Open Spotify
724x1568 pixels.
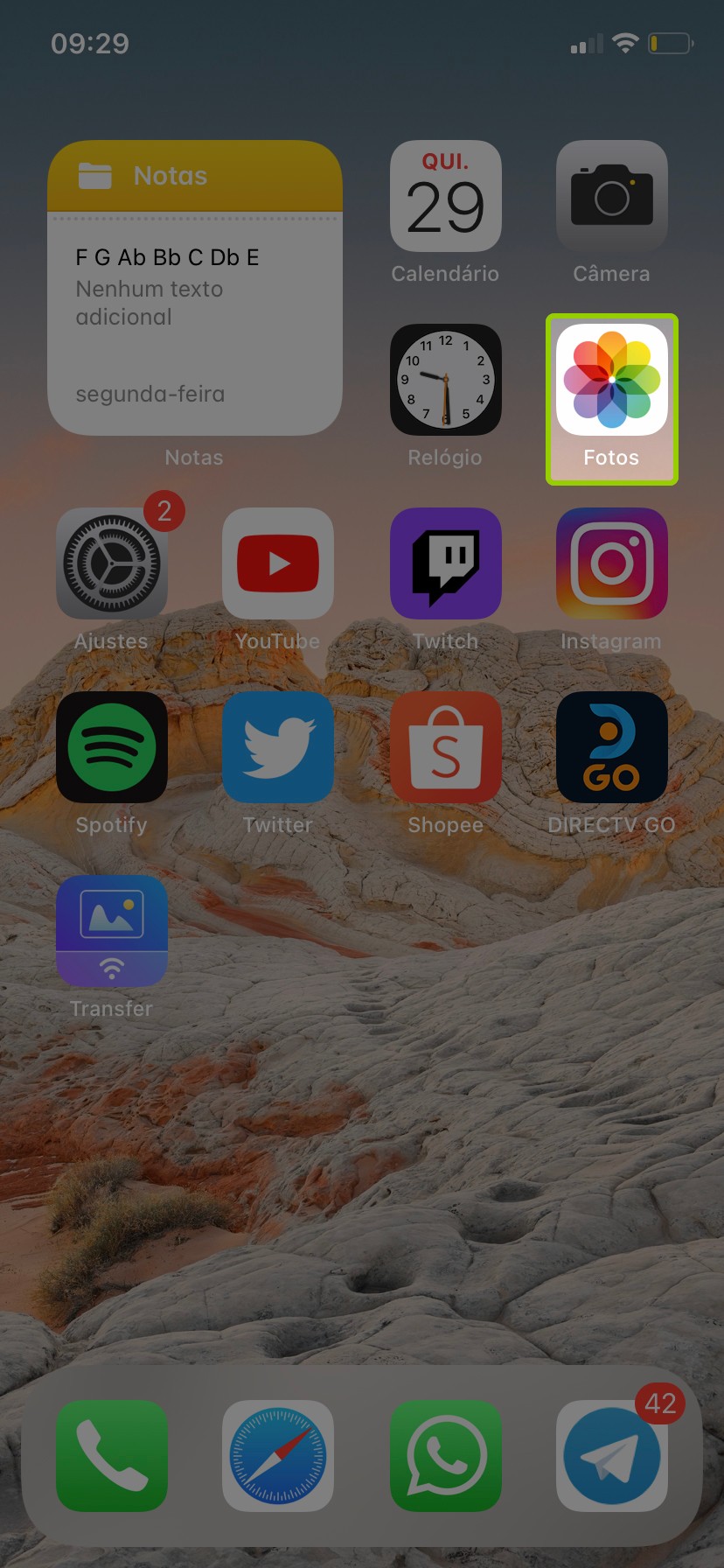[x=111, y=748]
